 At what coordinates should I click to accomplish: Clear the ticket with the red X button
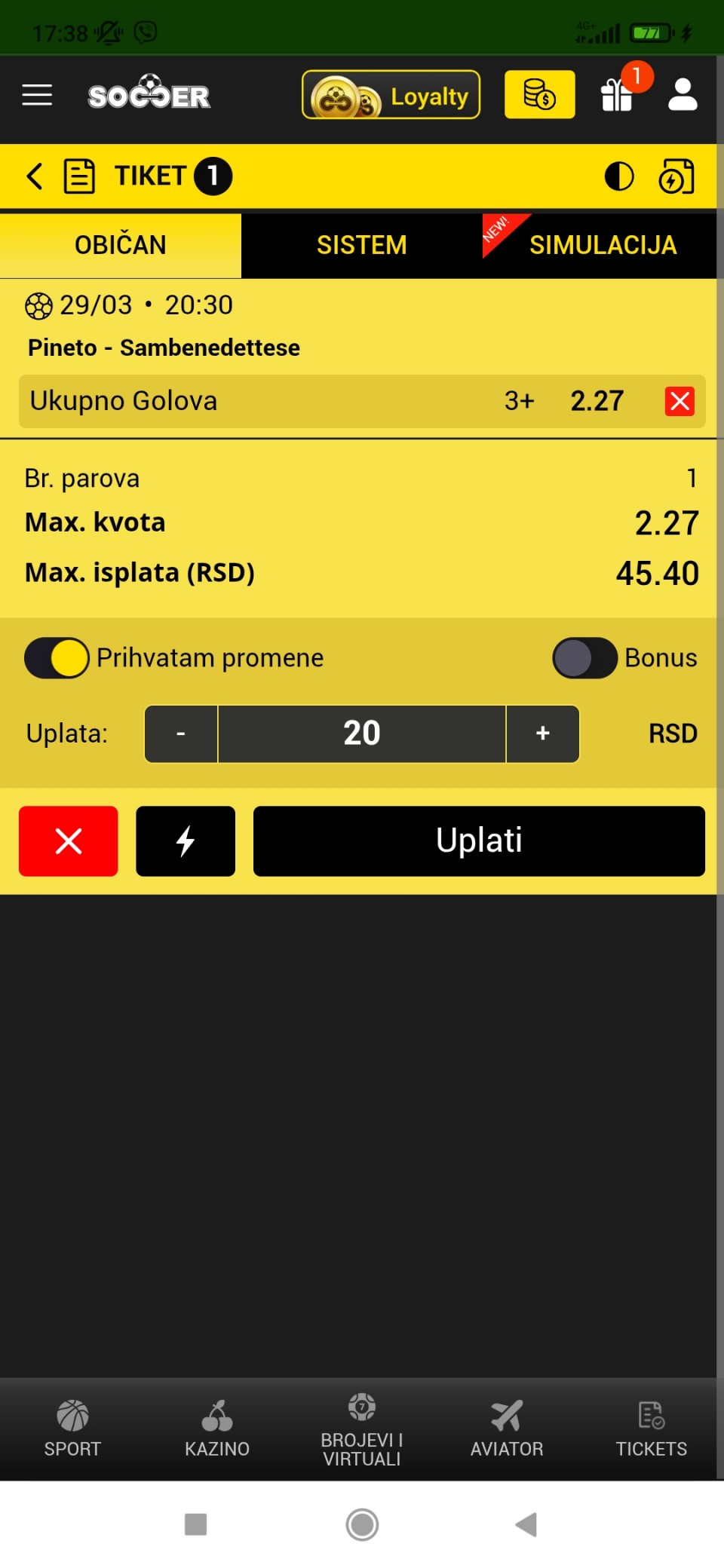point(69,841)
